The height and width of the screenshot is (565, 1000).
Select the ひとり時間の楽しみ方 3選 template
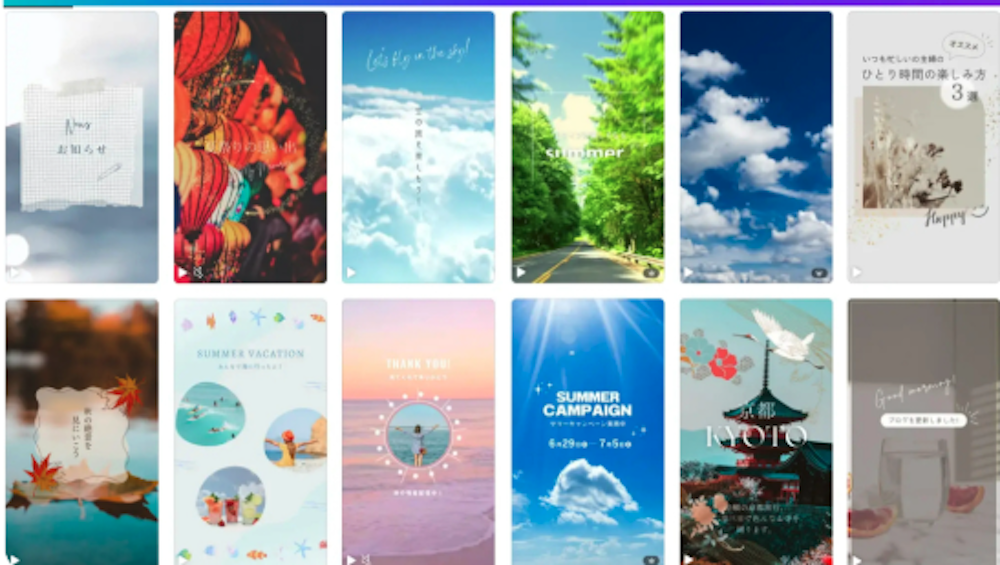(x=923, y=147)
